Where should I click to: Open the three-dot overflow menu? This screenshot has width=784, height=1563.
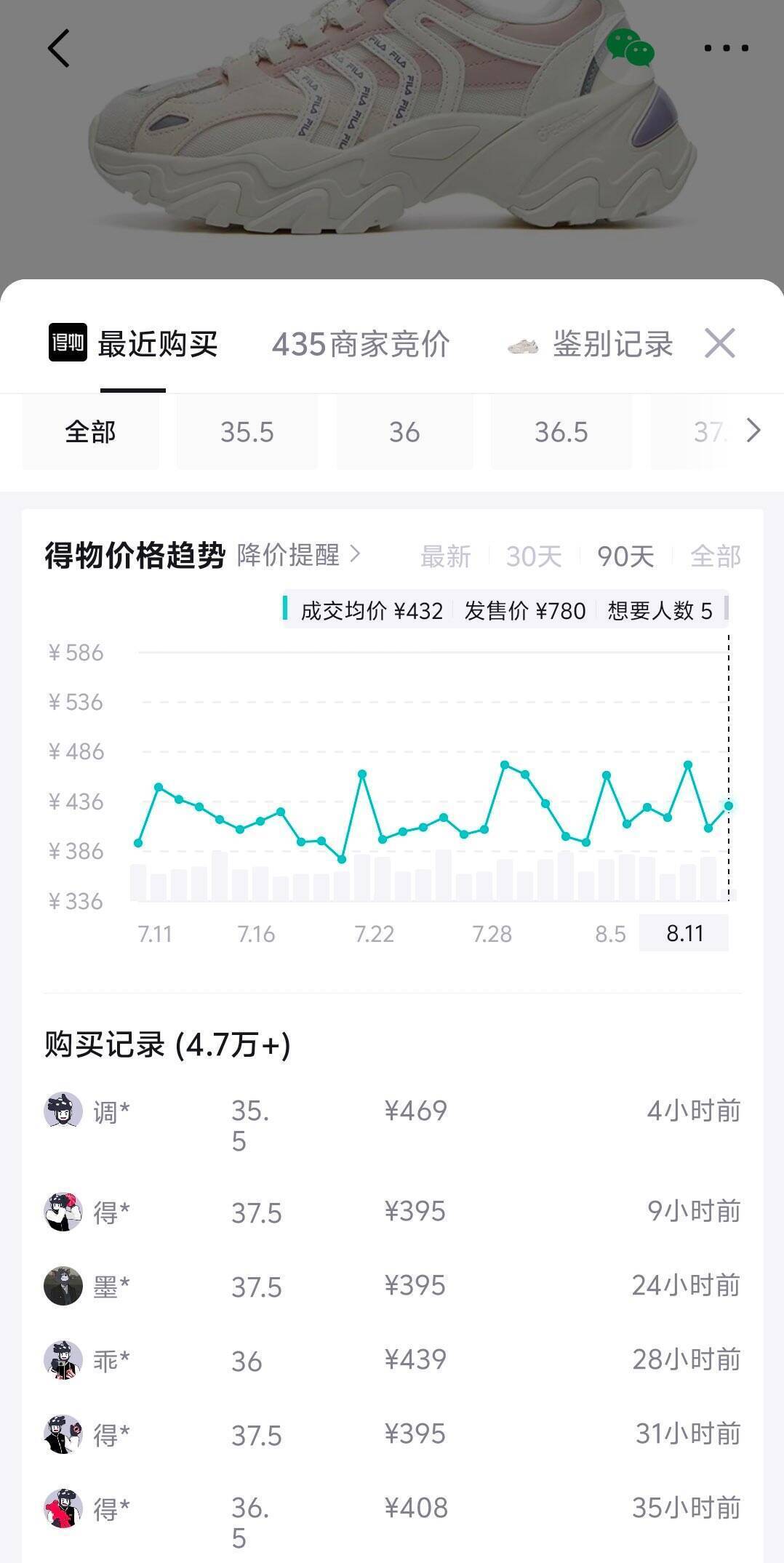pyautogui.click(x=726, y=49)
